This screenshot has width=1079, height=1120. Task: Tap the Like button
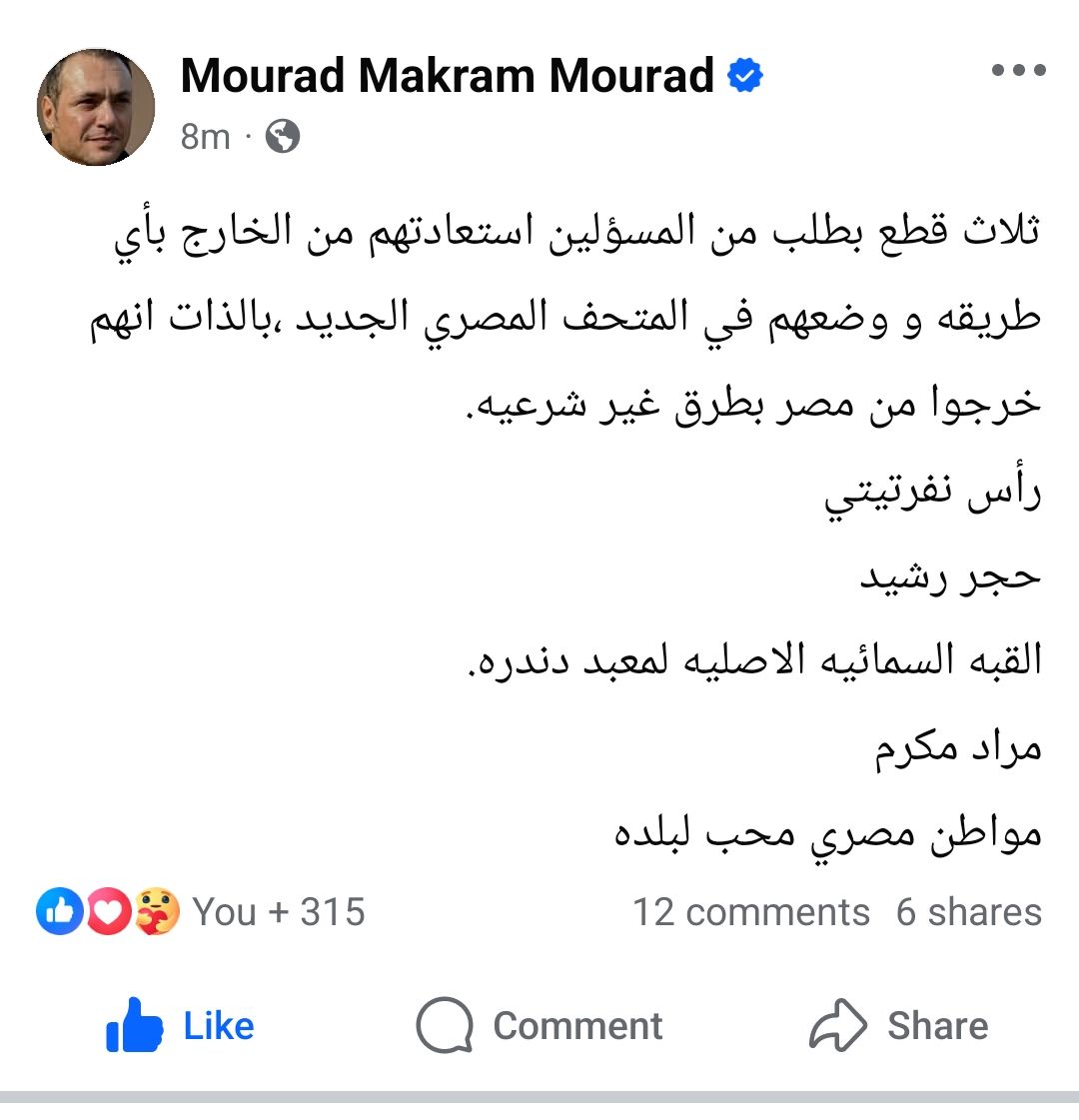(181, 1026)
